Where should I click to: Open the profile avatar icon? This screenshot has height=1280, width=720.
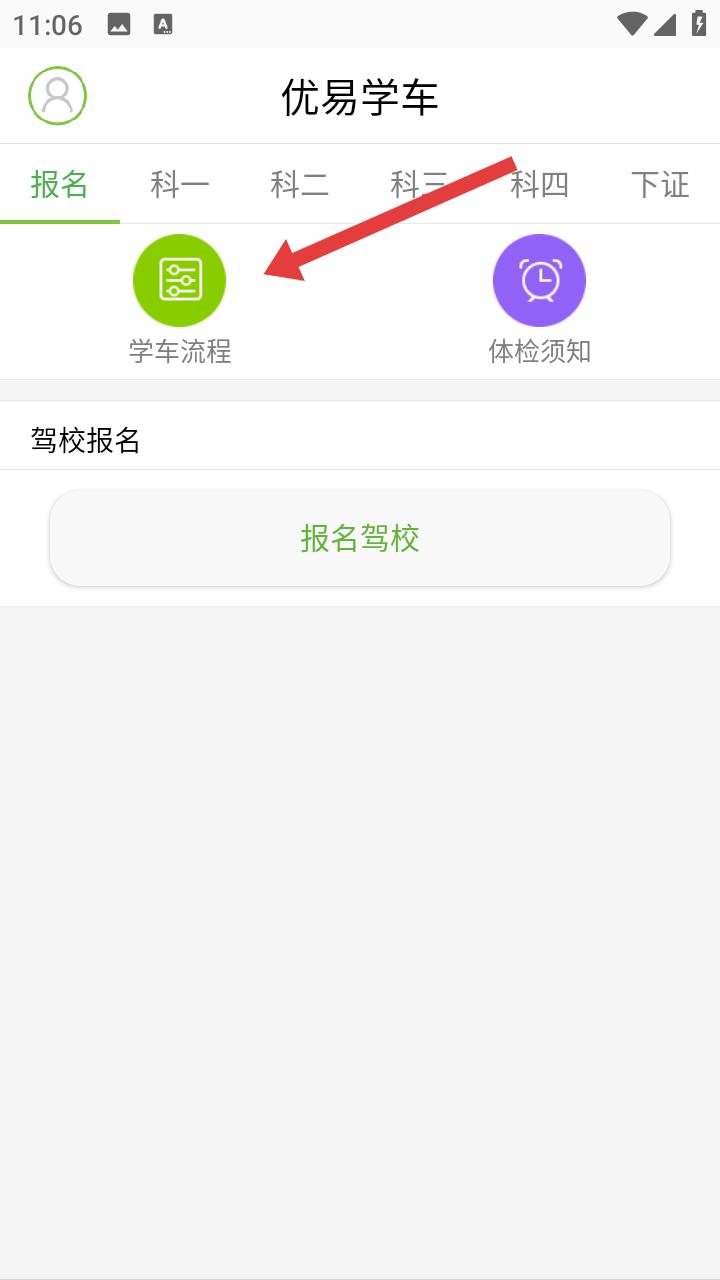[57, 96]
